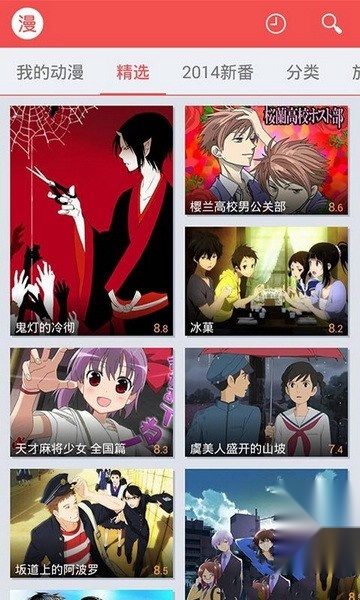The image size is (360, 600).
Task: Switch to the 我的动漫 tab
Action: click(x=50, y=72)
